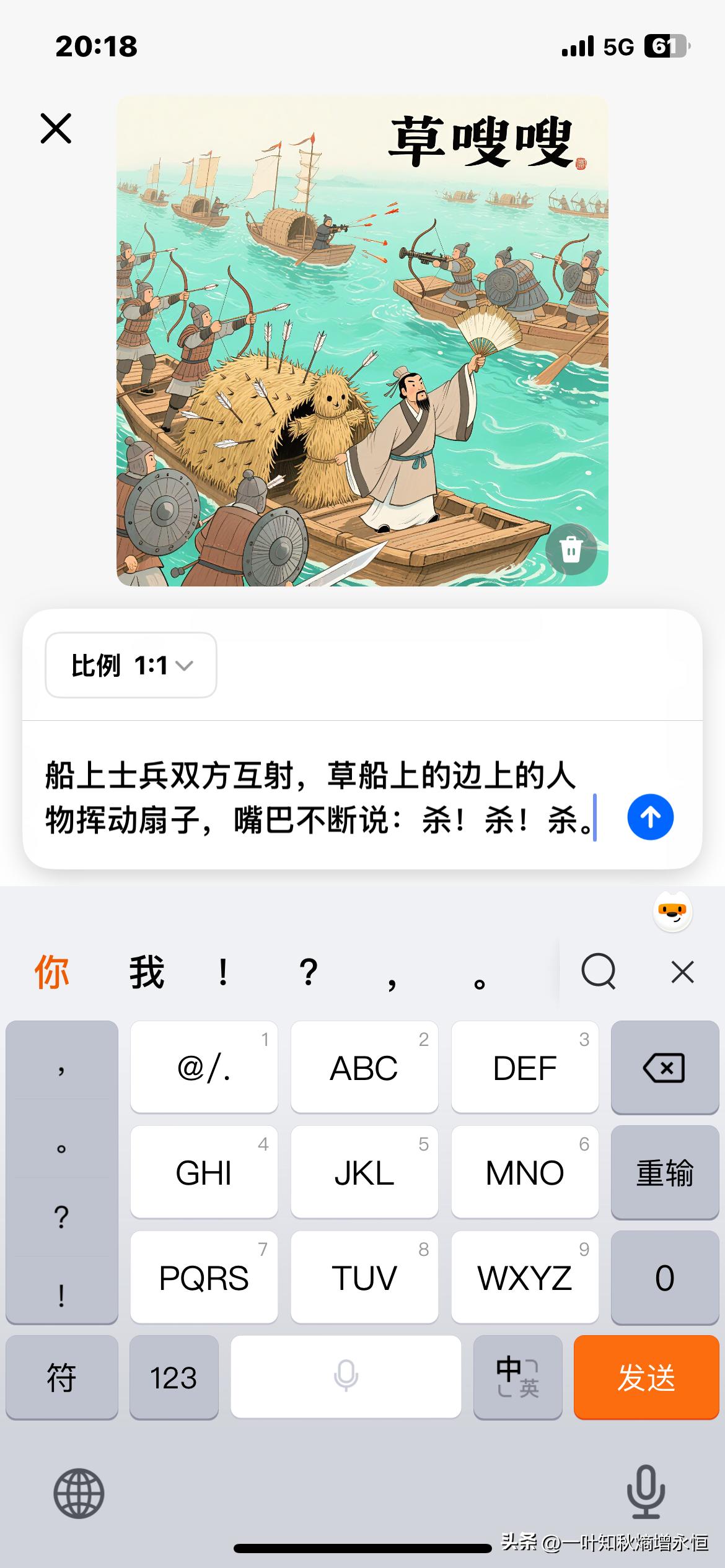Tap the orange 发送 send key
The image size is (725, 1568).
click(x=646, y=1377)
